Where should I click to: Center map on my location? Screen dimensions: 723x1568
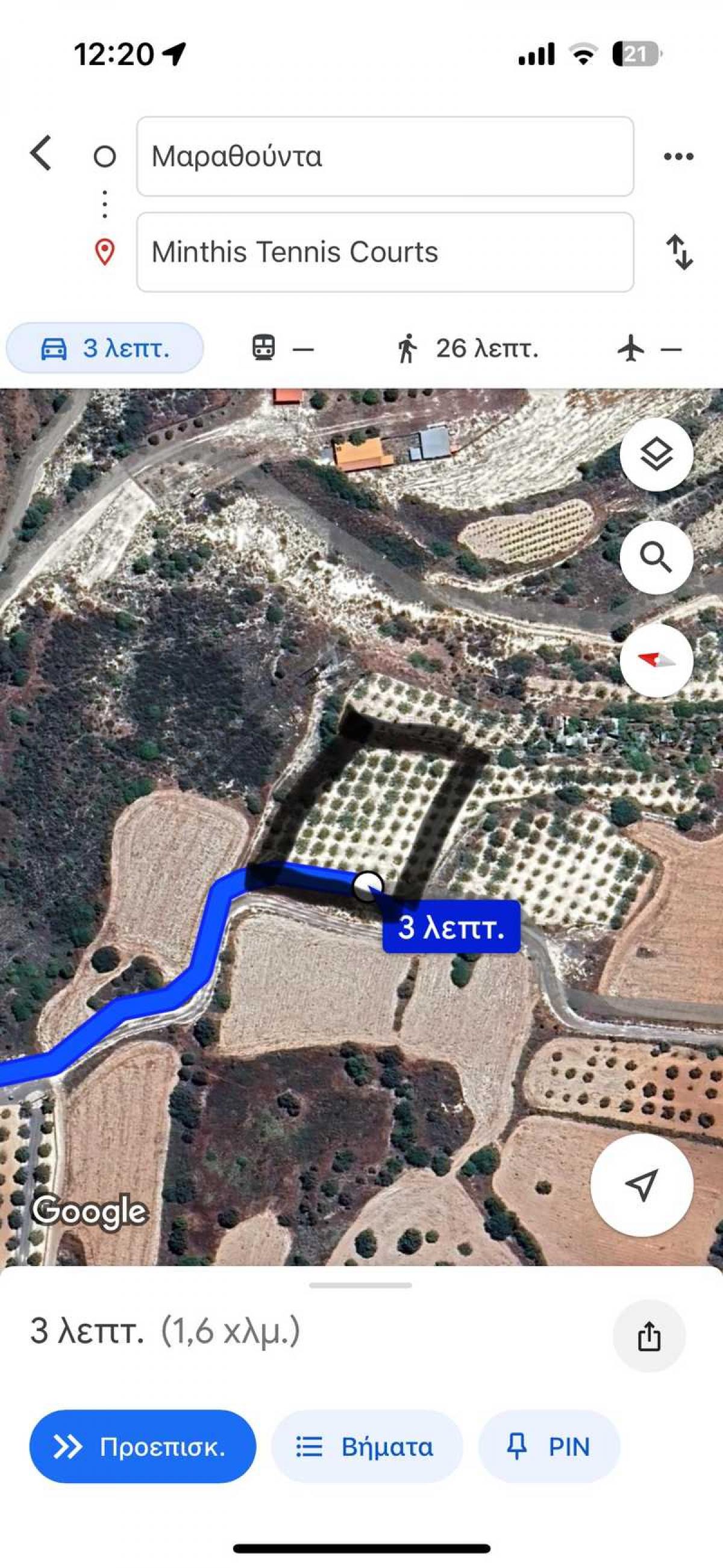pyautogui.click(x=642, y=1185)
